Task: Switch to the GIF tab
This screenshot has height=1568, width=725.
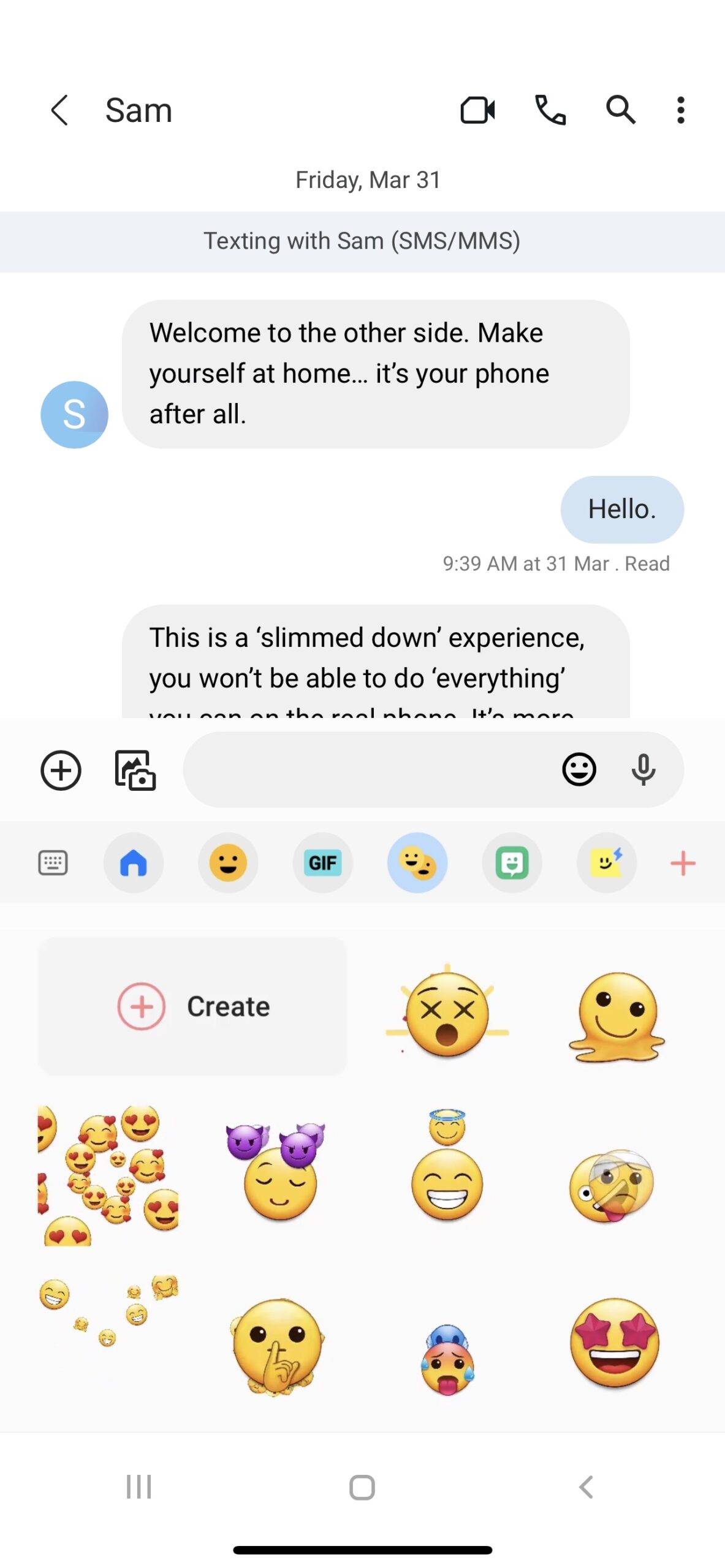Action: [x=323, y=863]
